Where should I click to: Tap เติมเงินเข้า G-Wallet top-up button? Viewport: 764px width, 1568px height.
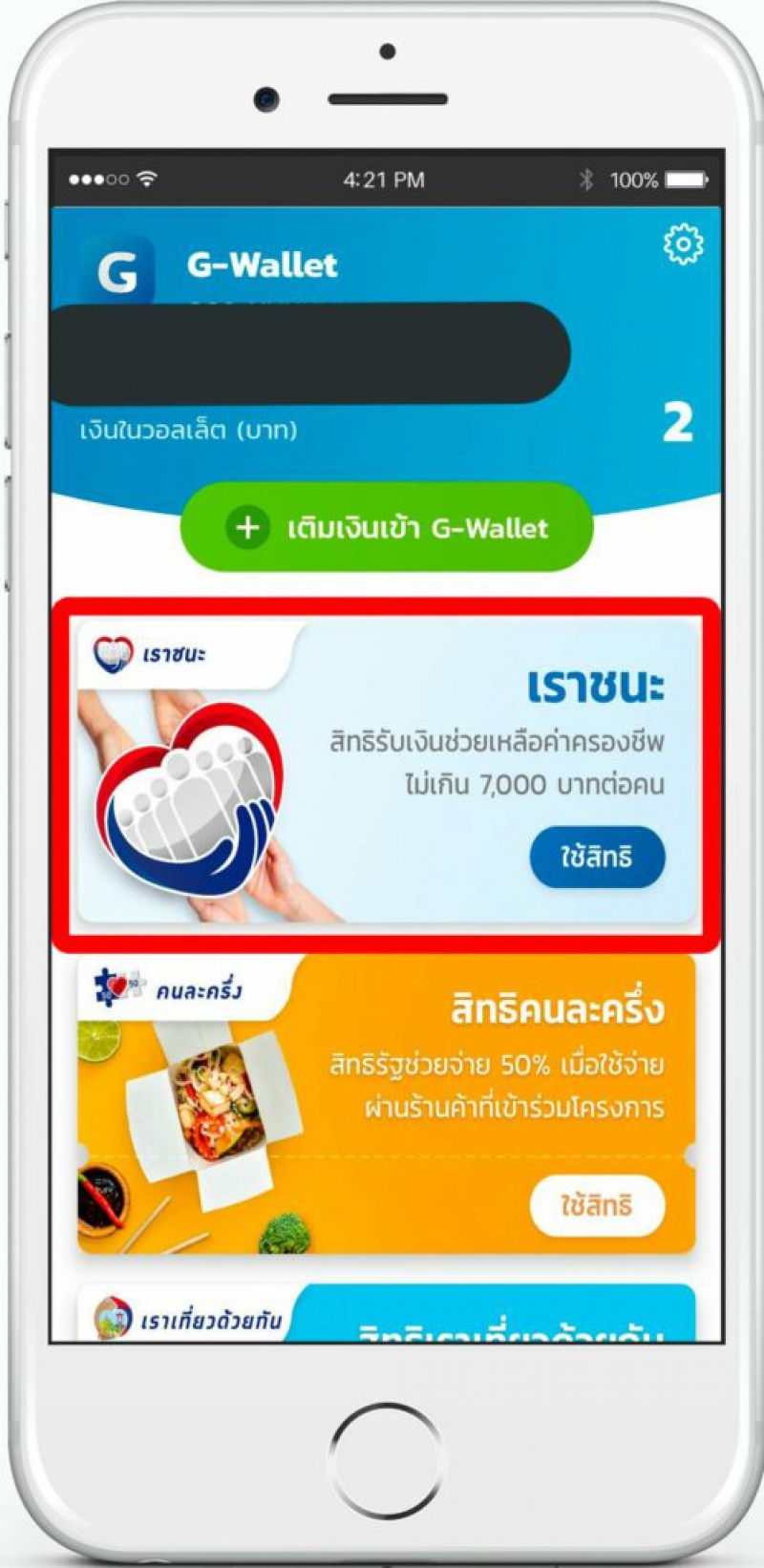pos(387,527)
